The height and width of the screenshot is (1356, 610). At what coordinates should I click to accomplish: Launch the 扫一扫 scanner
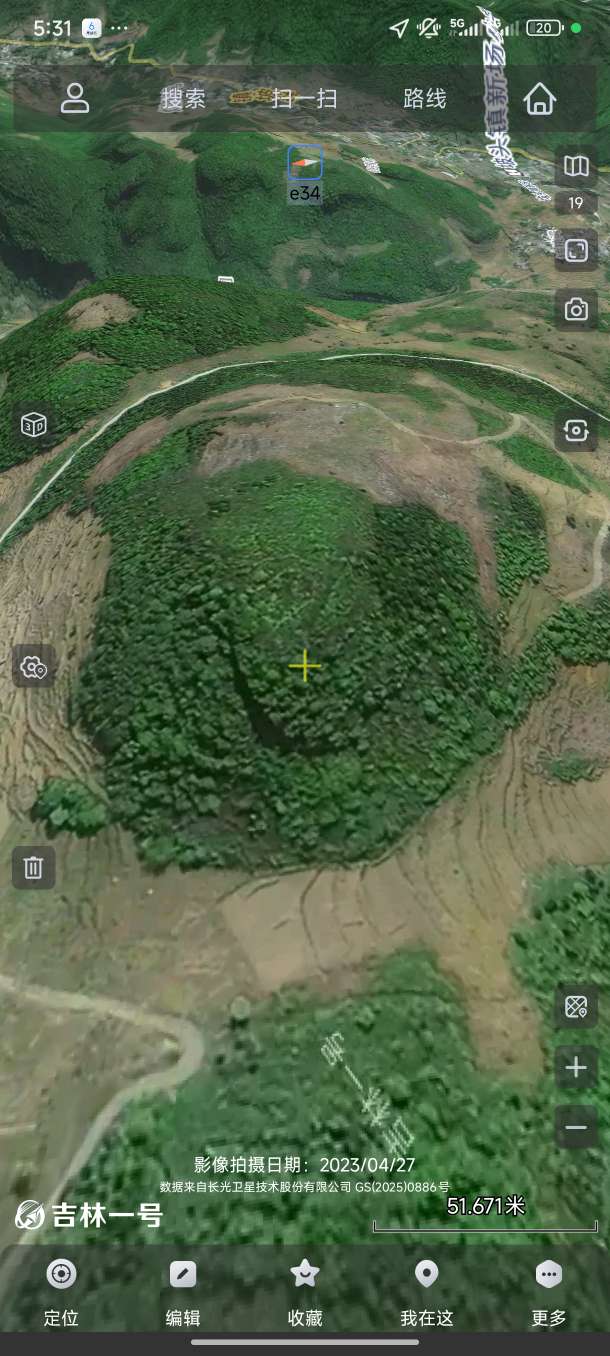304,98
